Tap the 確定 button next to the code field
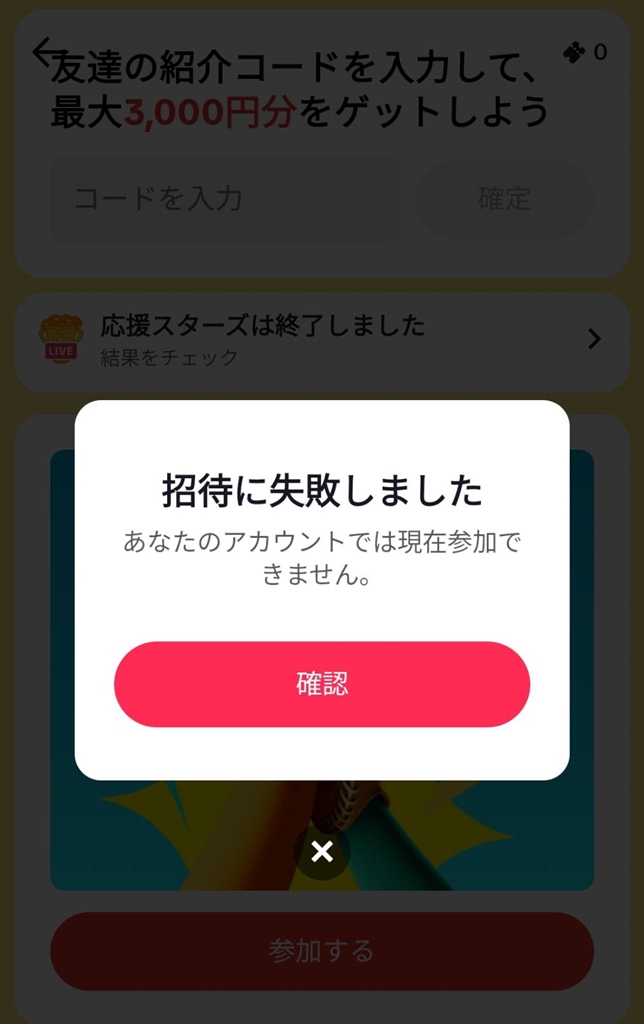 click(504, 198)
